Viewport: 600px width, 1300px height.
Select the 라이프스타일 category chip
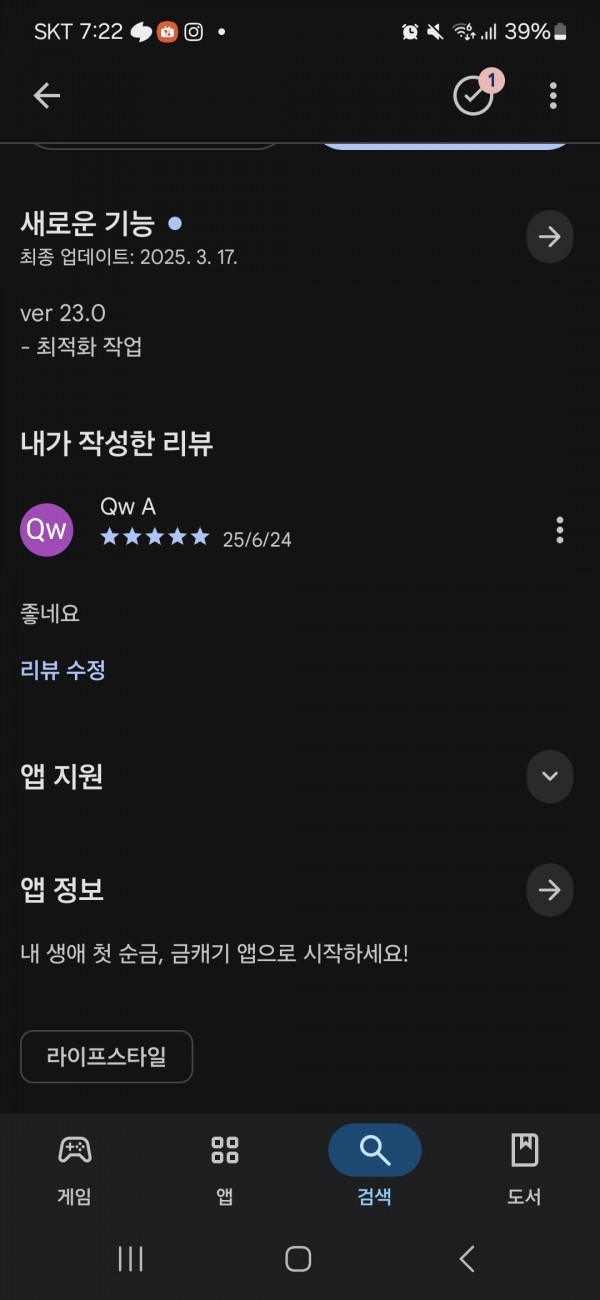point(106,1056)
